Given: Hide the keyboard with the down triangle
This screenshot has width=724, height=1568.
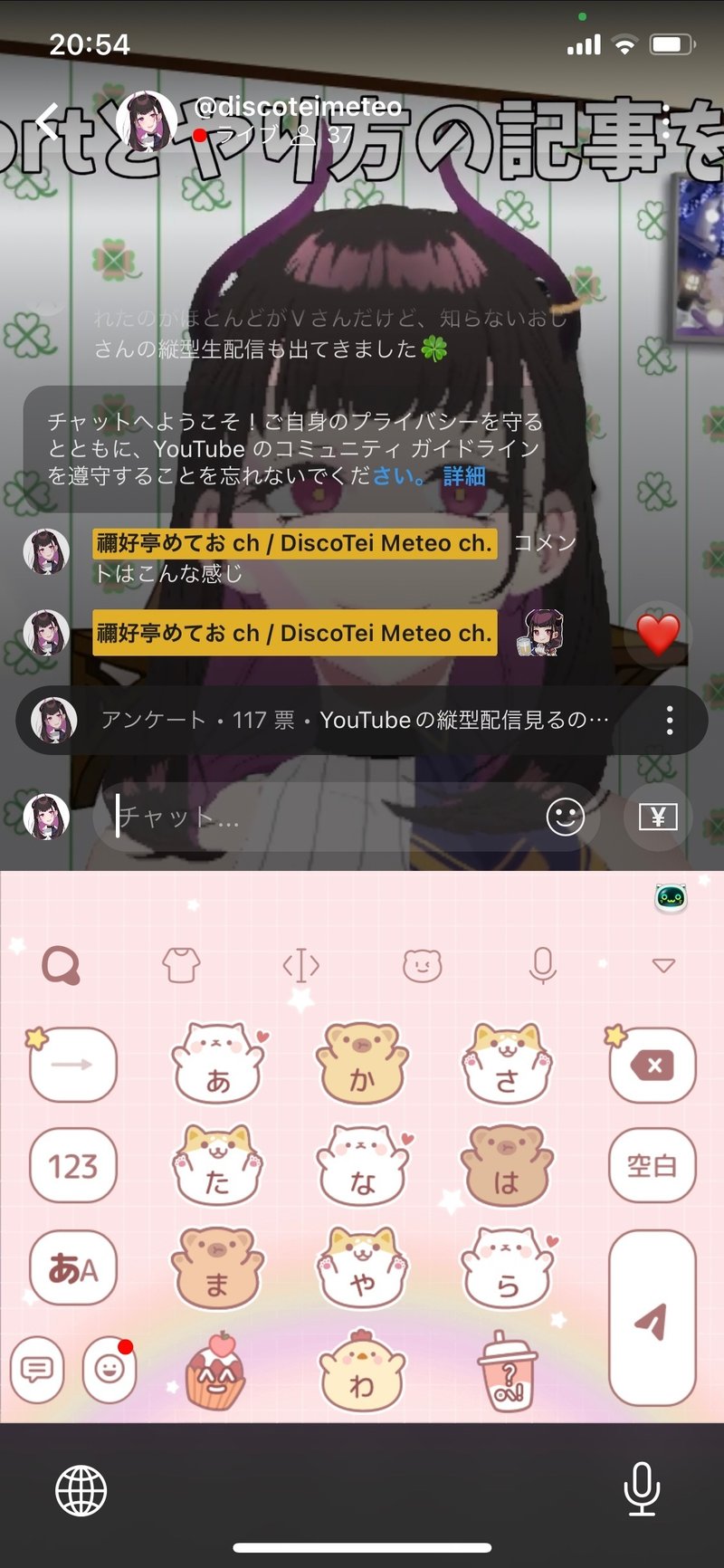Looking at the screenshot, I should (x=663, y=966).
